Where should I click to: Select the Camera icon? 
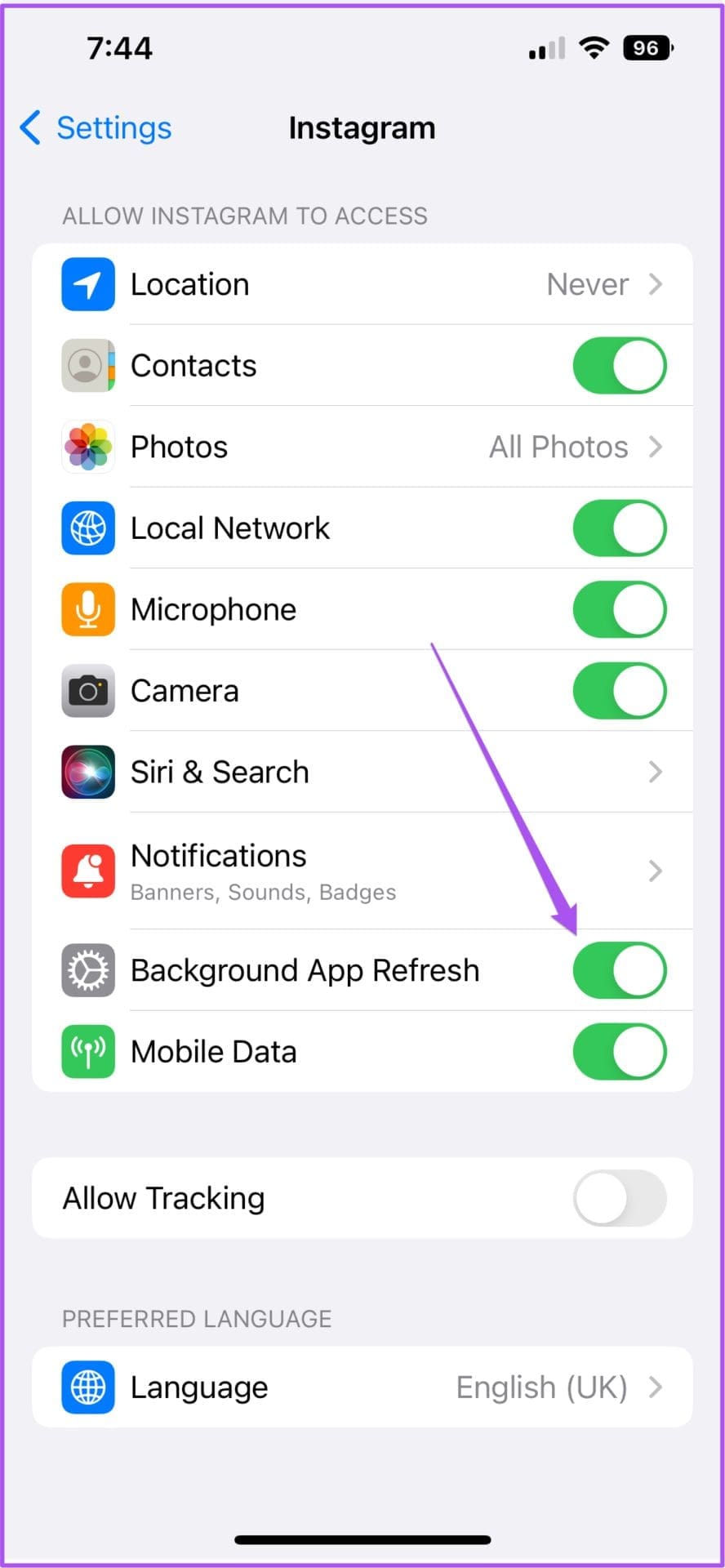pyautogui.click(x=87, y=690)
